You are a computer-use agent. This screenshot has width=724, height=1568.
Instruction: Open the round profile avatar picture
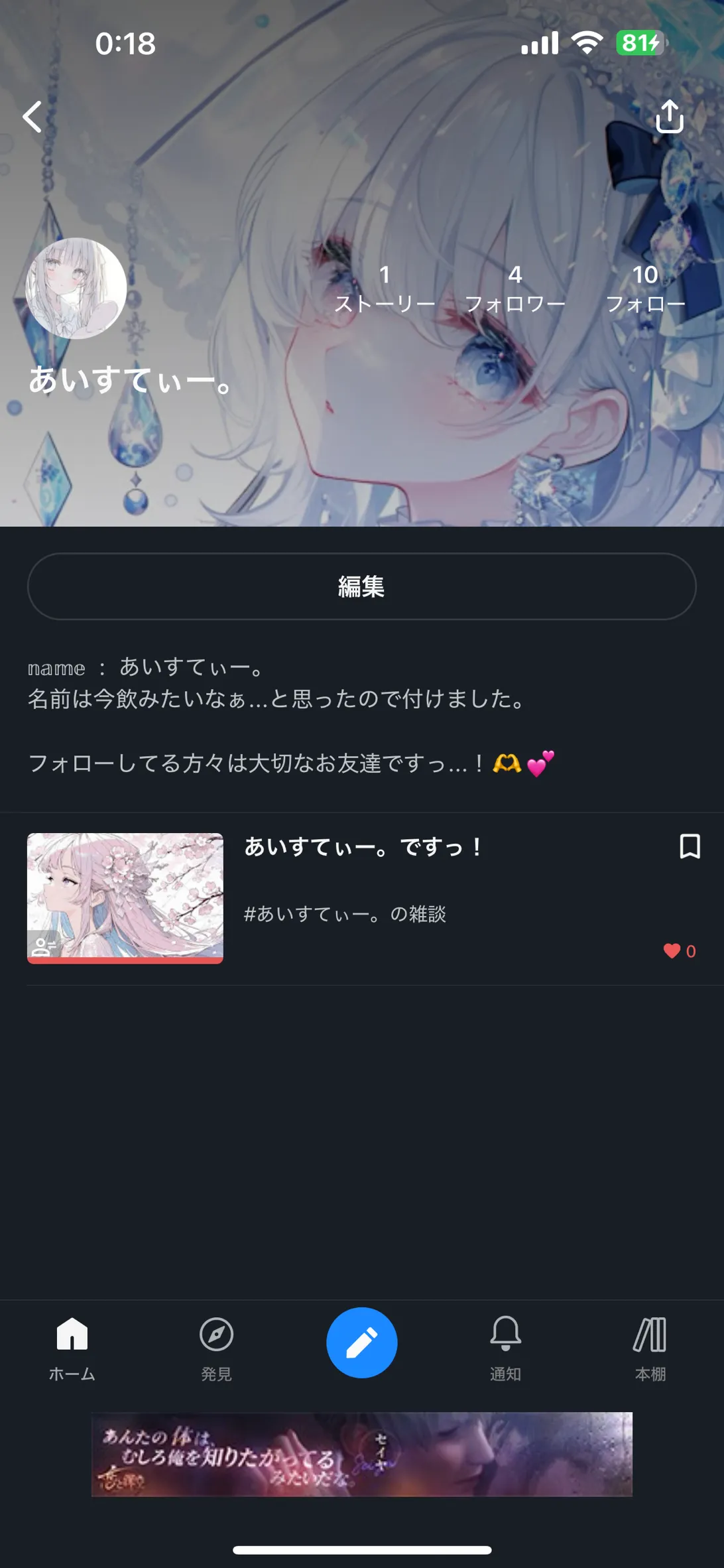pyautogui.click(x=76, y=289)
